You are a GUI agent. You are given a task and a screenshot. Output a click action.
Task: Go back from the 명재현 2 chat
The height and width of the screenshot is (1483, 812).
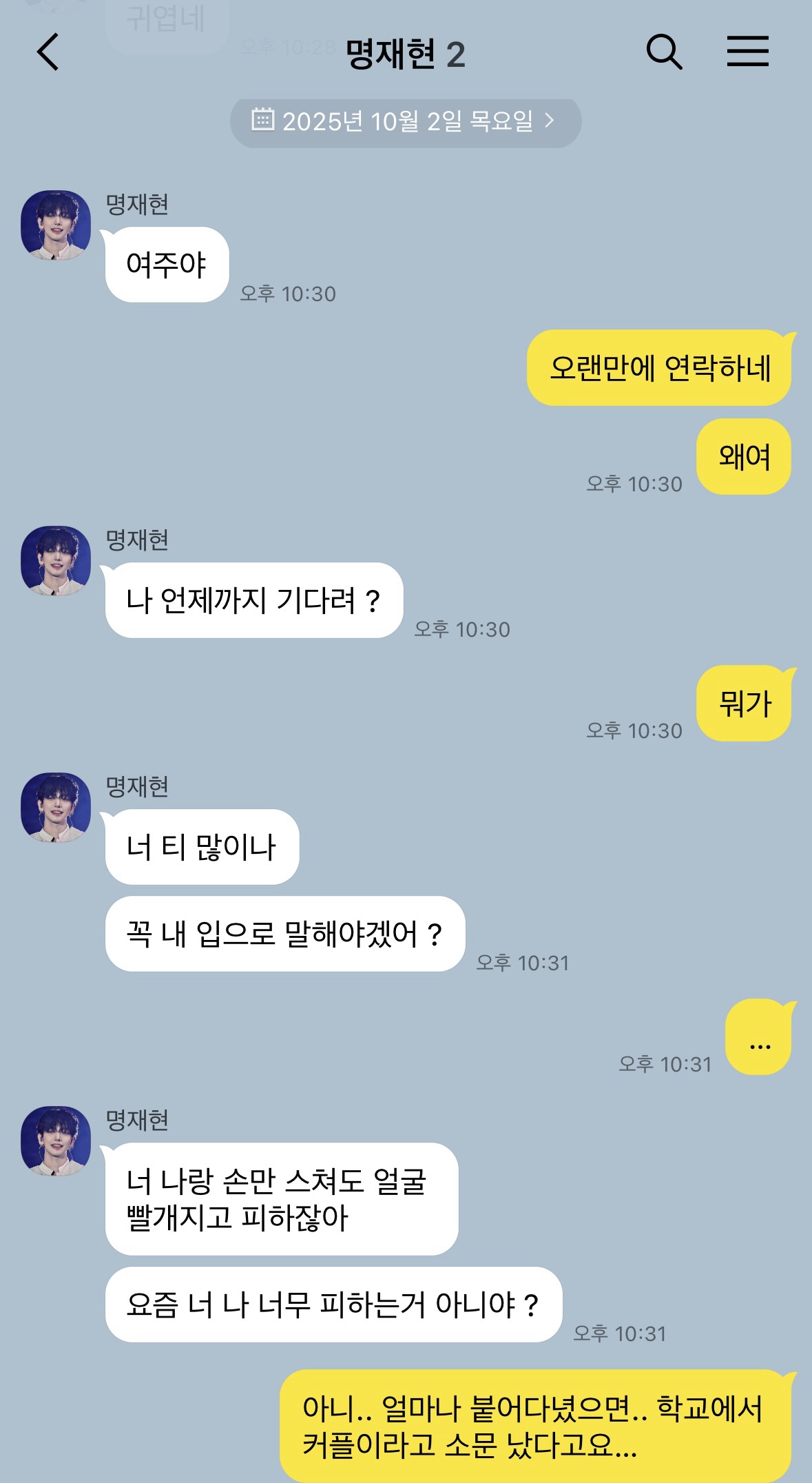pos(48,52)
